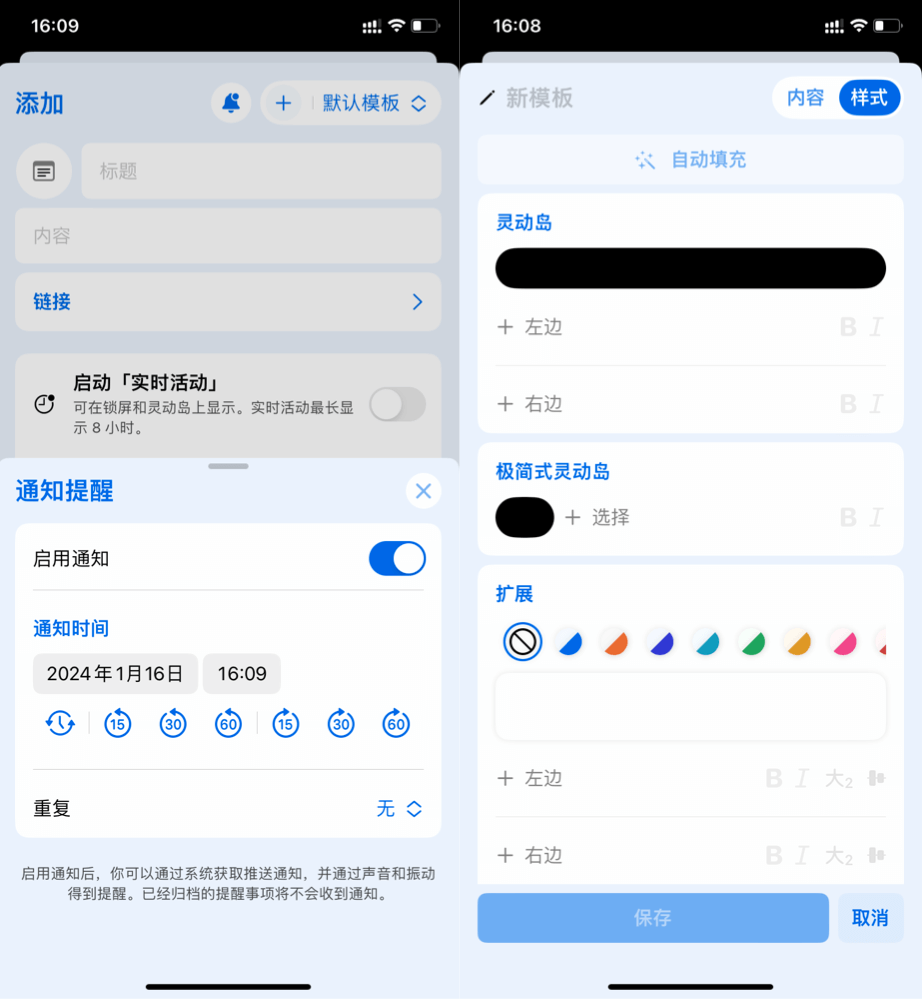This screenshot has width=922, height=1000.
Task: Open the 重复 repeat dropdown
Action: tap(399, 808)
